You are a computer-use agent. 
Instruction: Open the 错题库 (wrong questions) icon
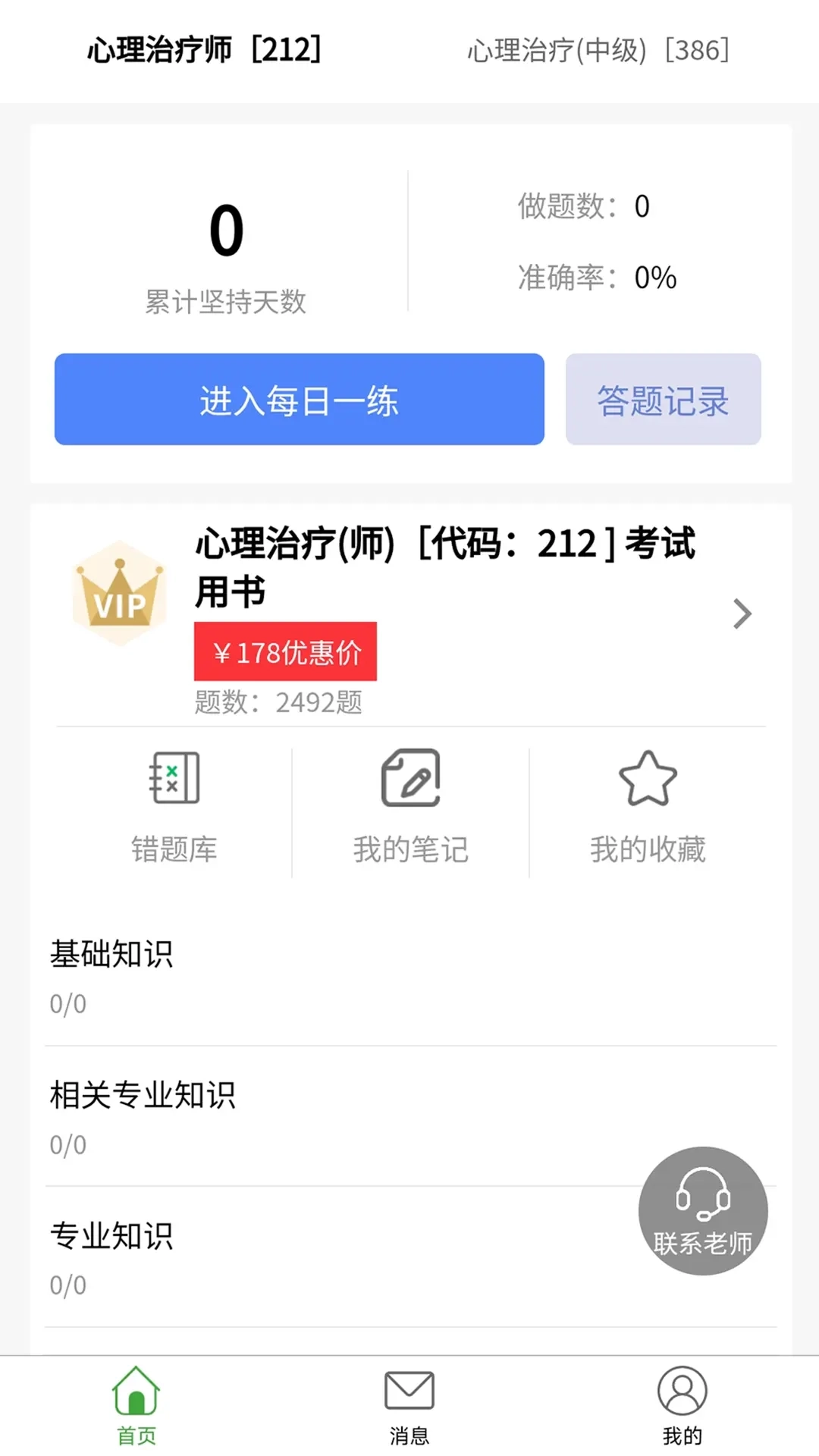click(x=174, y=804)
